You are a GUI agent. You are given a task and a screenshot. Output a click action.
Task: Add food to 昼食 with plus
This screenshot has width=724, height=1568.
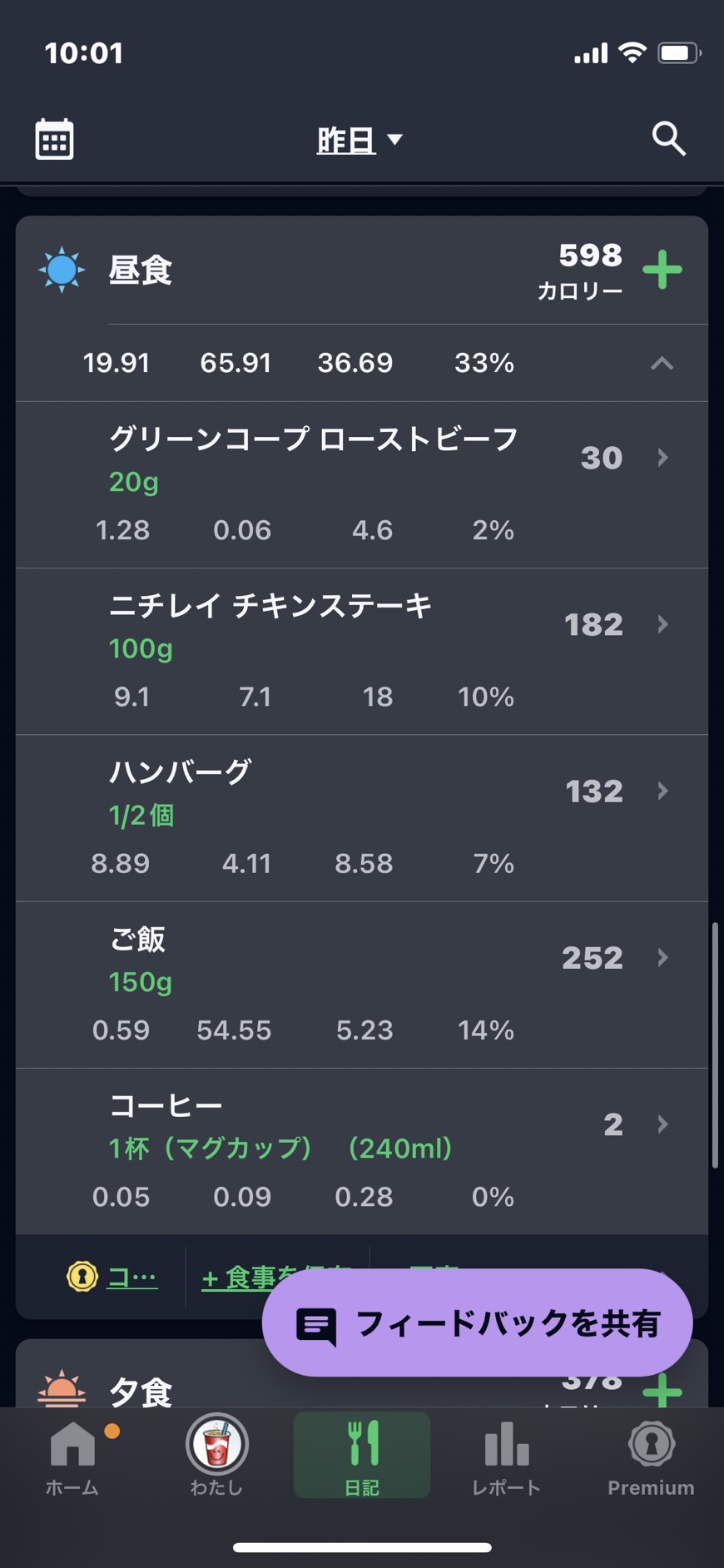point(662,270)
